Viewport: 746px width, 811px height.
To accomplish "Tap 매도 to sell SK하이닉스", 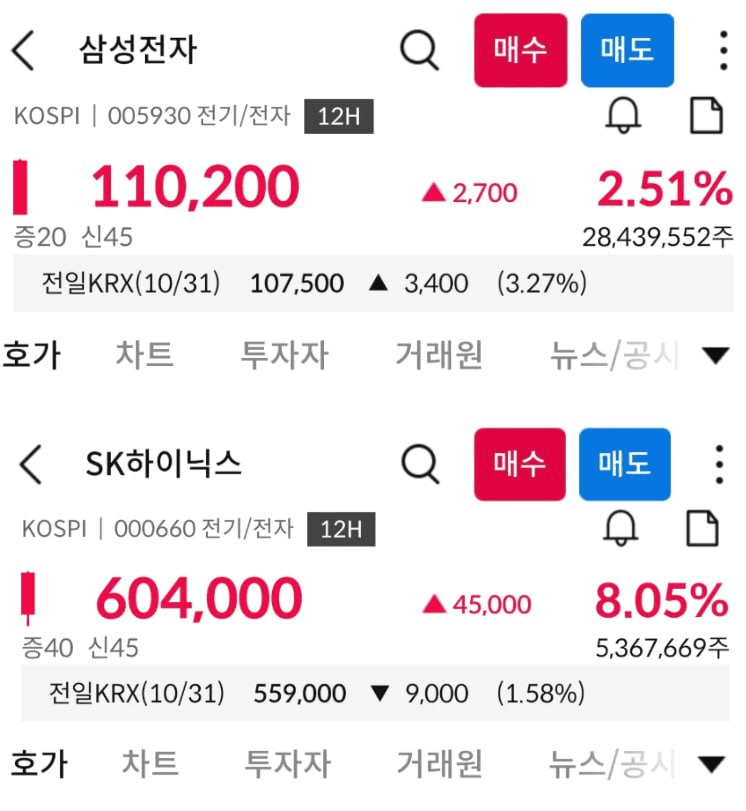I will point(625,464).
